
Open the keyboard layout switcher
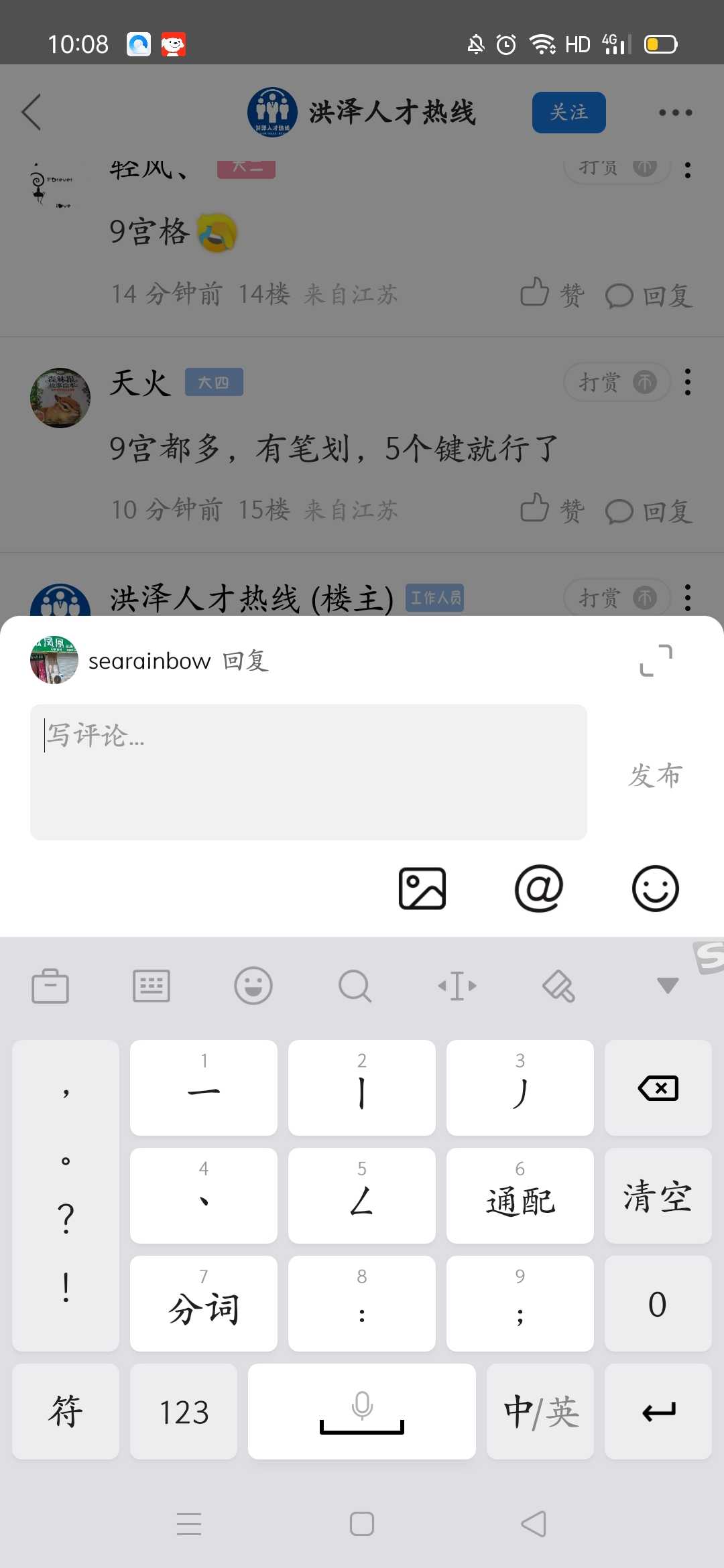point(152,986)
